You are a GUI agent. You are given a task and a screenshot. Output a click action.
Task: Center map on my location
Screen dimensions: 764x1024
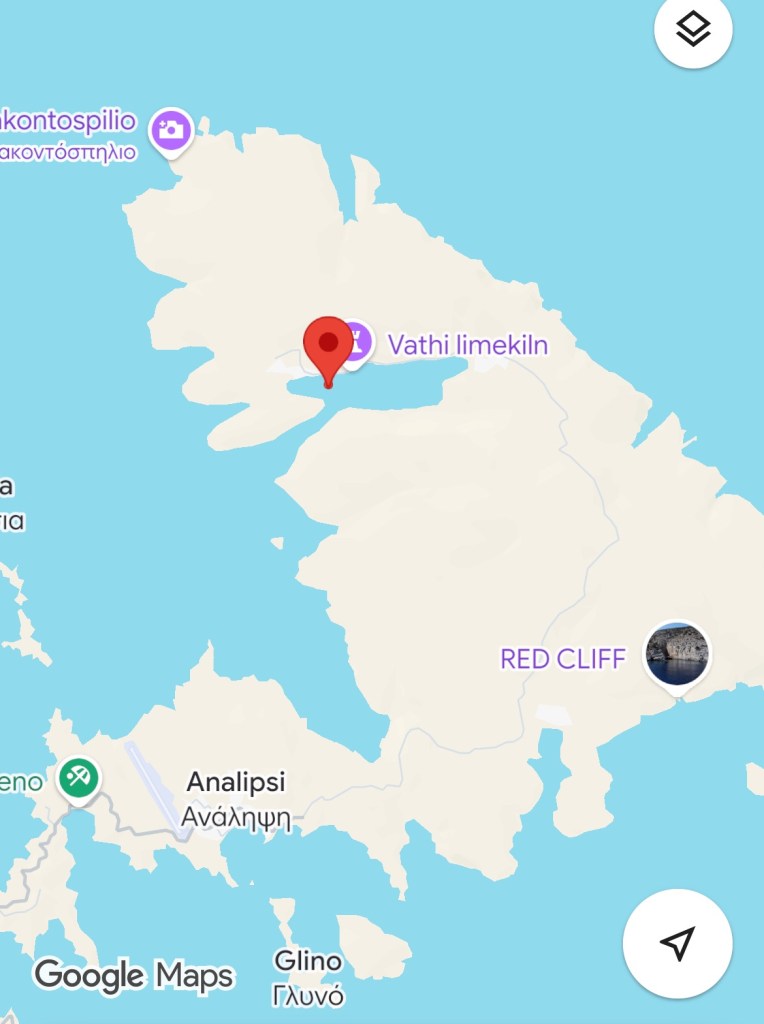(677, 943)
